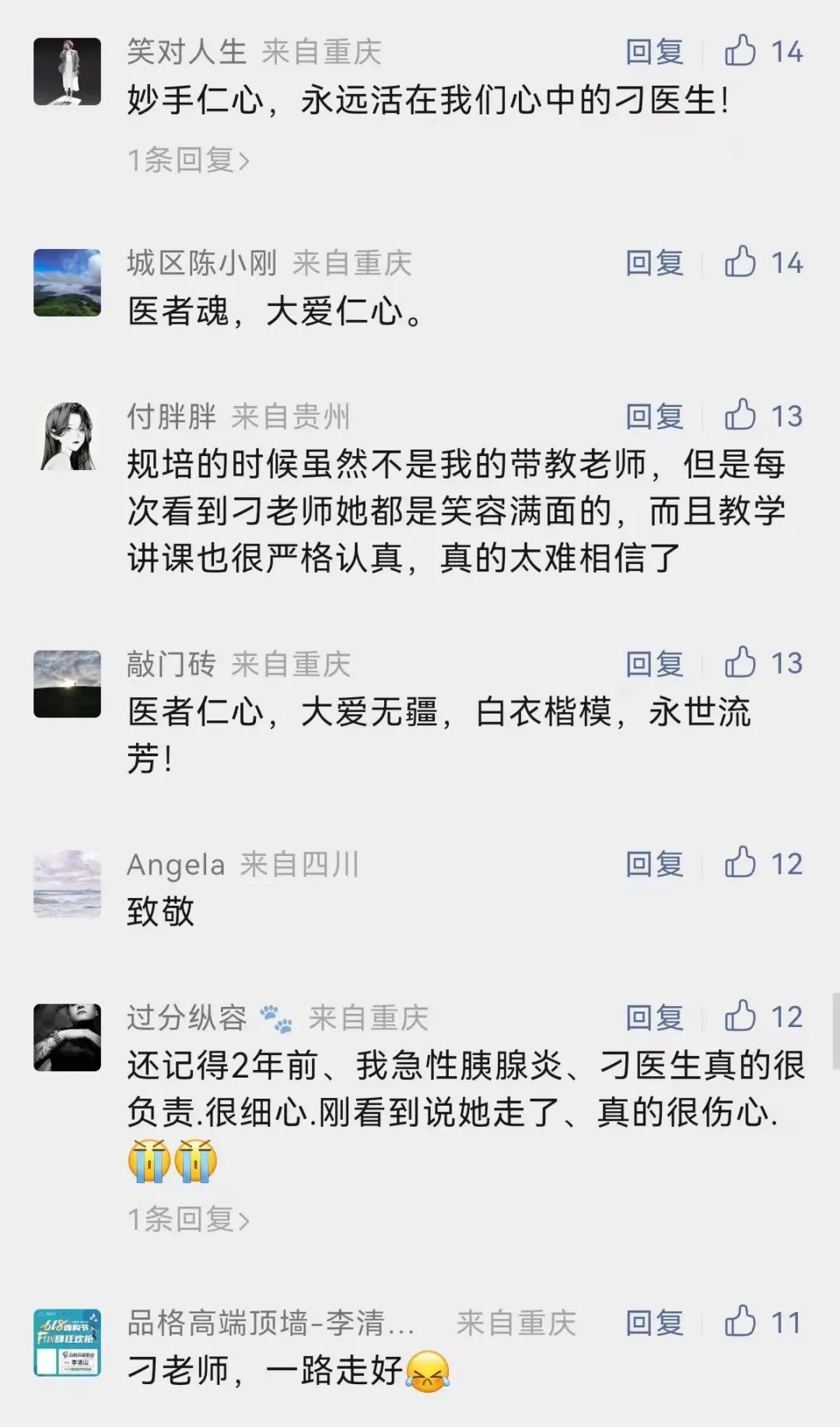Like the comment by 笑对人生

[740, 51]
